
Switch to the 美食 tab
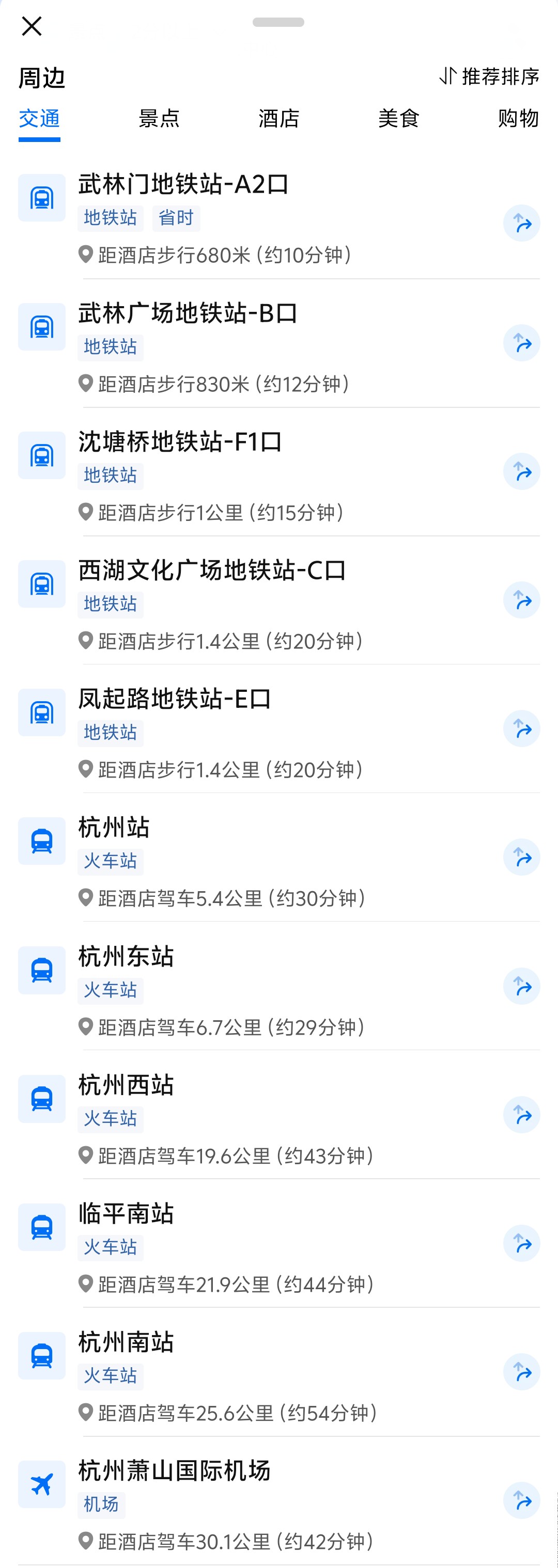pyautogui.click(x=398, y=118)
